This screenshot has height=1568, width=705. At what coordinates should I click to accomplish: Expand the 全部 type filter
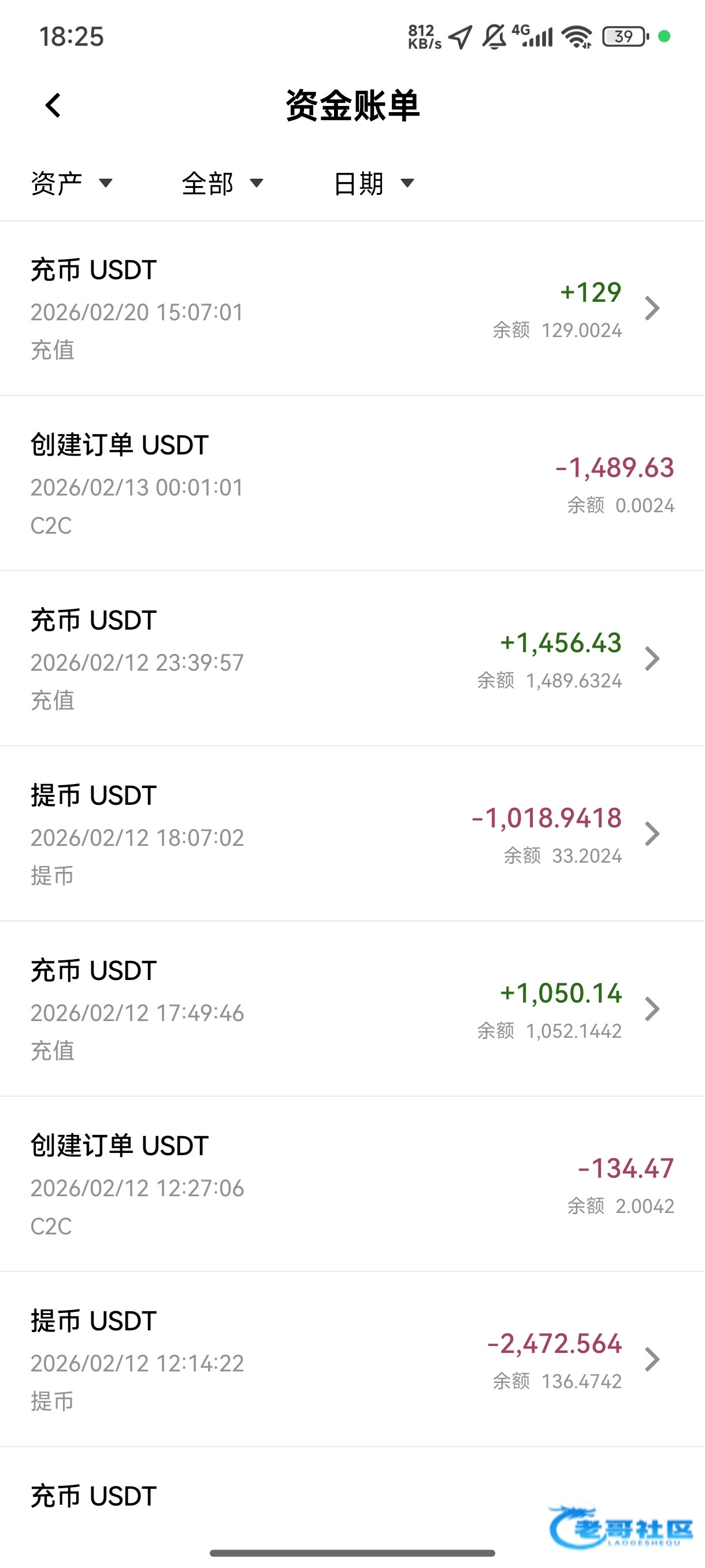click(x=222, y=183)
